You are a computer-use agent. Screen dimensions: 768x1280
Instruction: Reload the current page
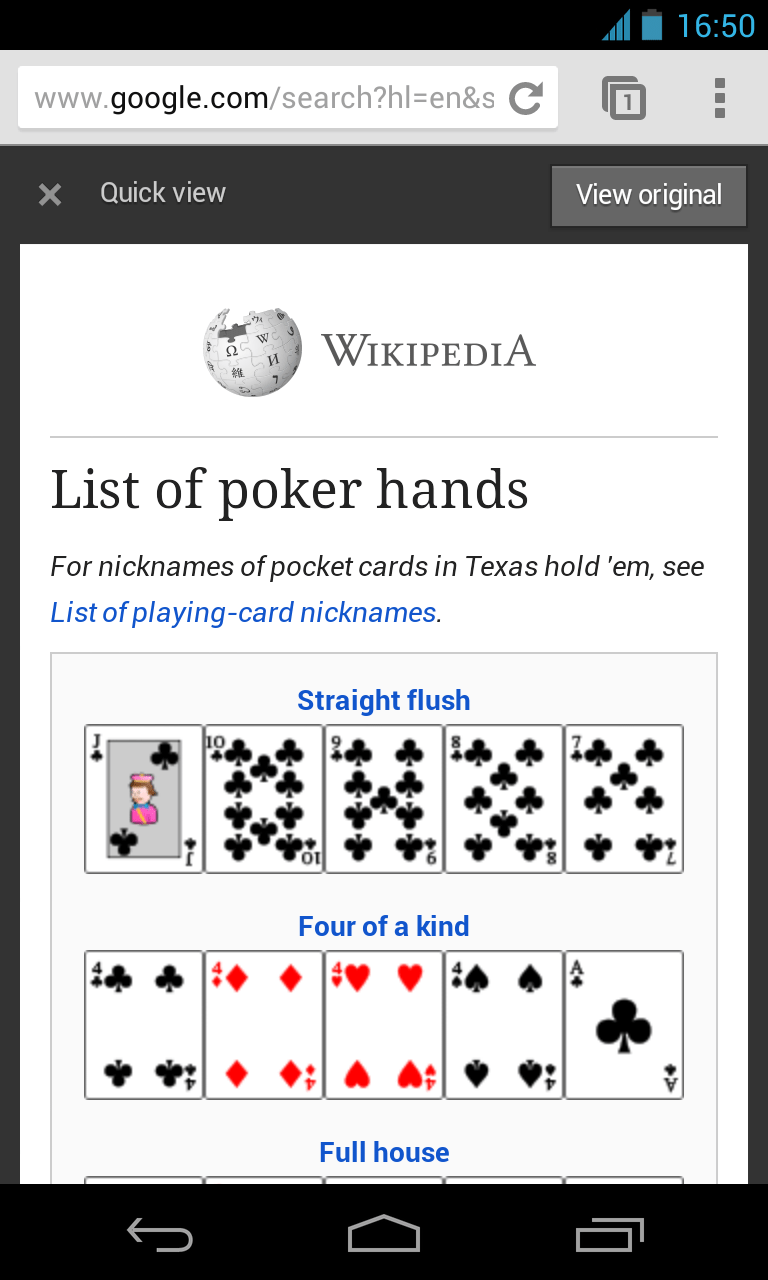coord(526,98)
